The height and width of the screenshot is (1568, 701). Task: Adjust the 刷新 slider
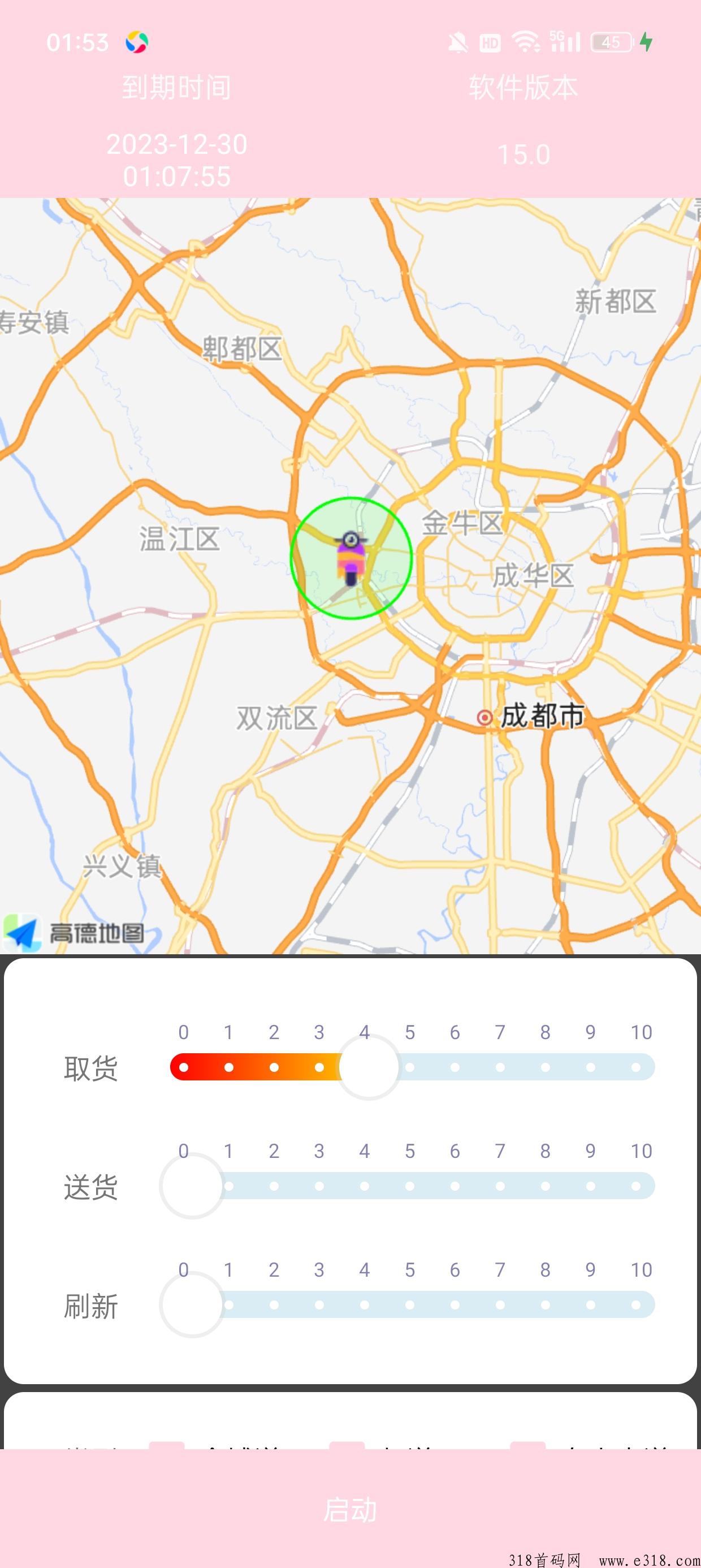(192, 1304)
